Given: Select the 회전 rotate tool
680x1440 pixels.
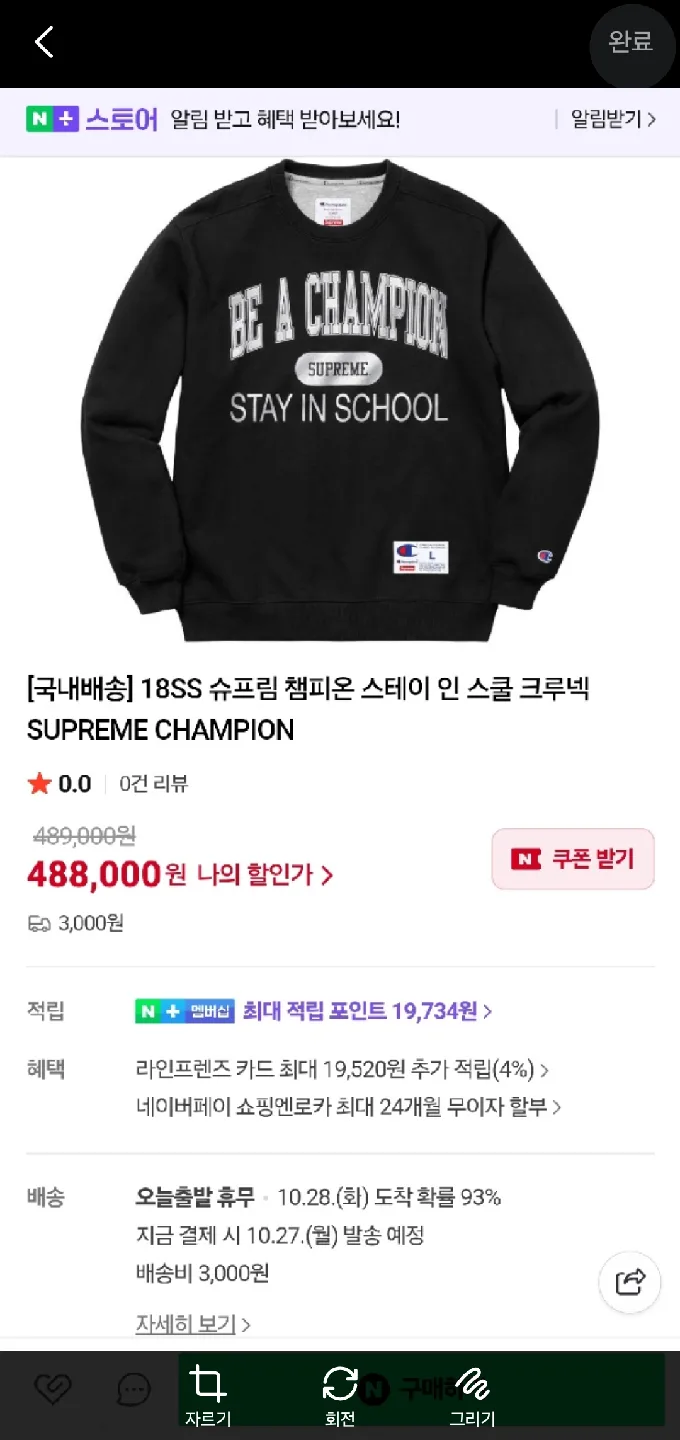Looking at the screenshot, I should point(340,1394).
